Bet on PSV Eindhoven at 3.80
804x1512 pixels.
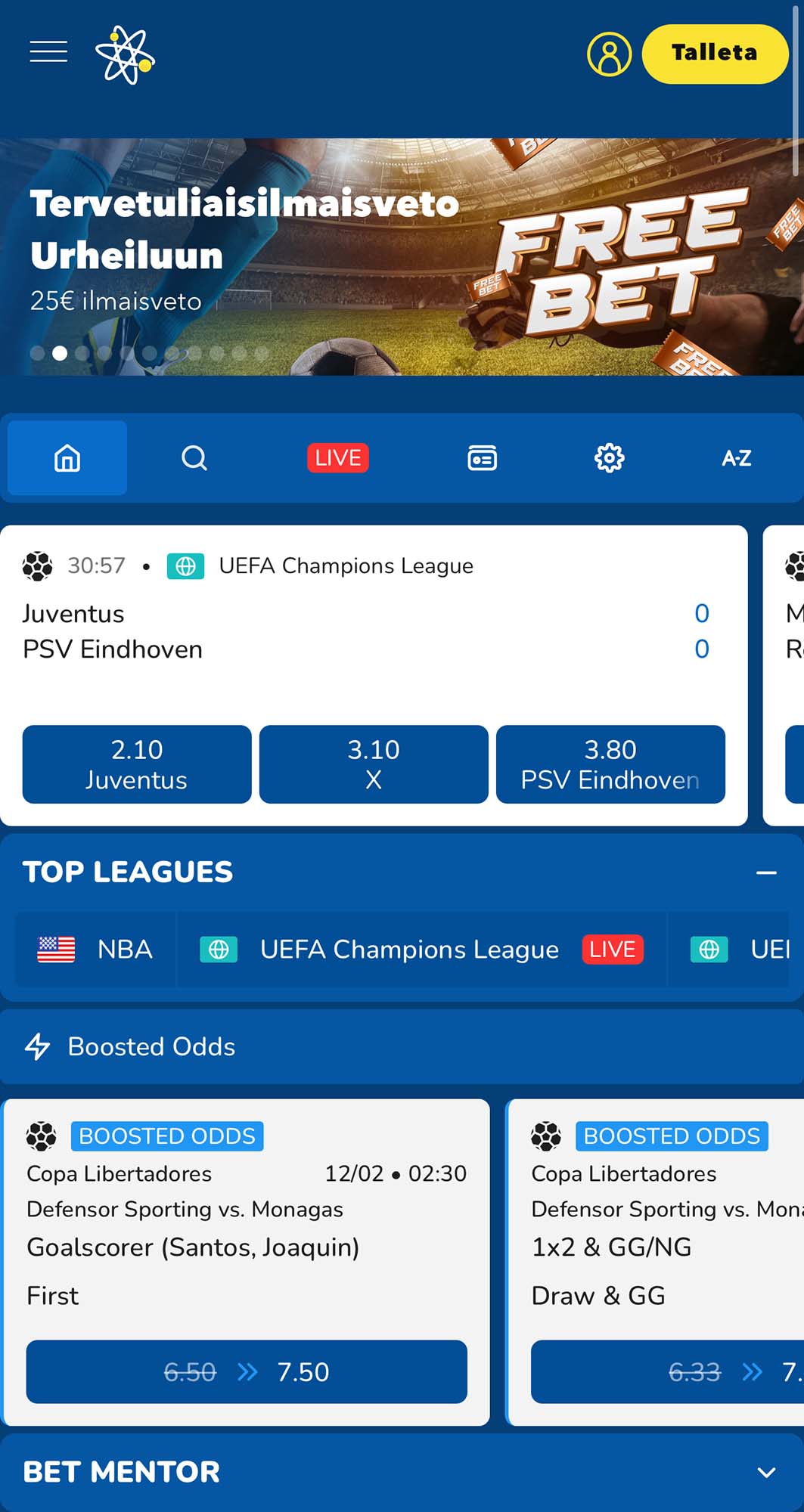tap(610, 764)
